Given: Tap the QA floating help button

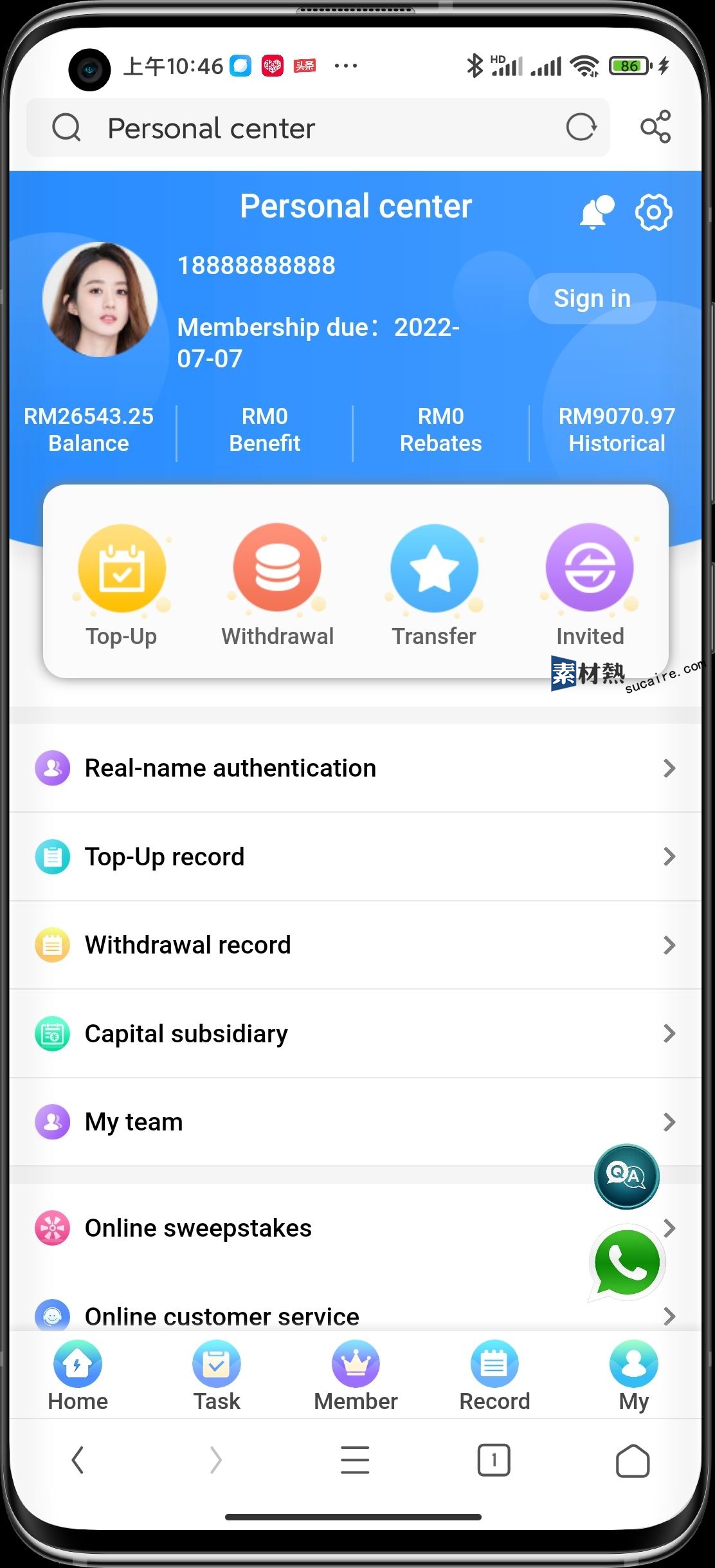Looking at the screenshot, I should click(626, 1176).
